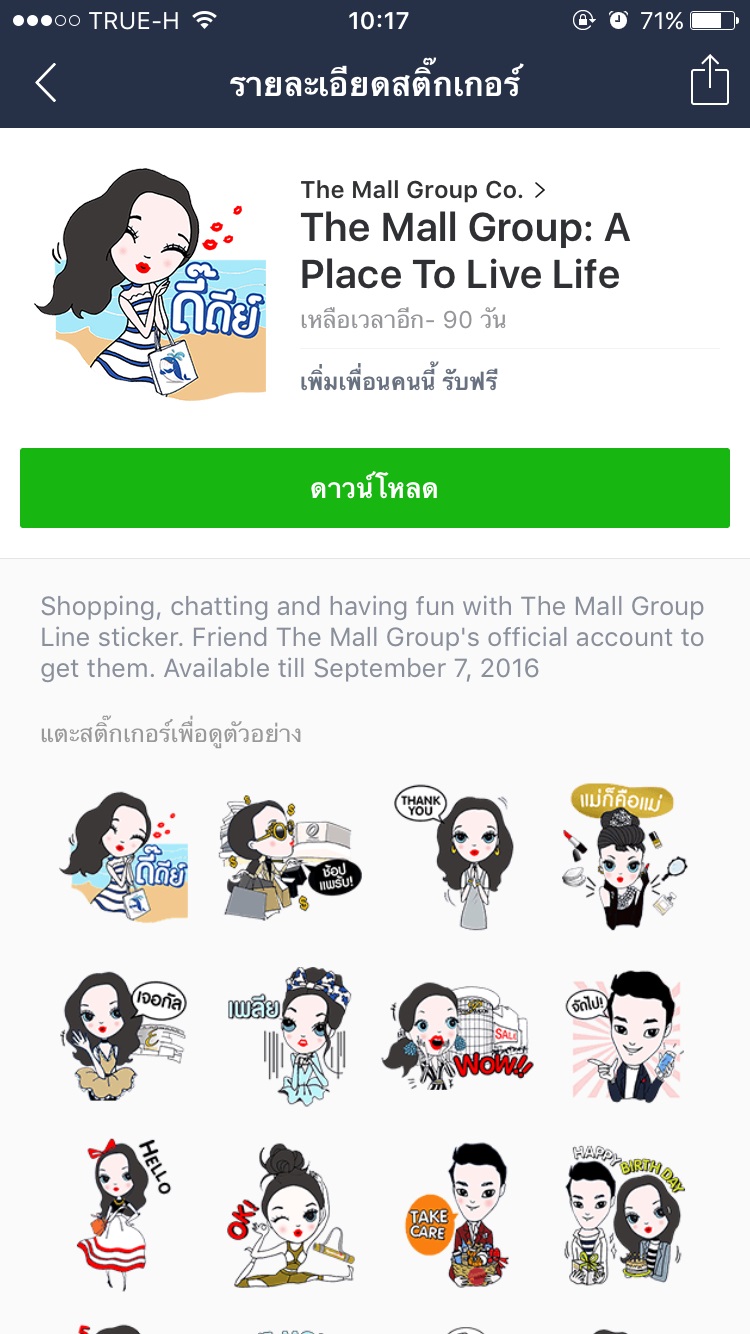Preview the ช้อปแพร้บ shopping sticker
The width and height of the screenshot is (750, 1334).
[290, 857]
